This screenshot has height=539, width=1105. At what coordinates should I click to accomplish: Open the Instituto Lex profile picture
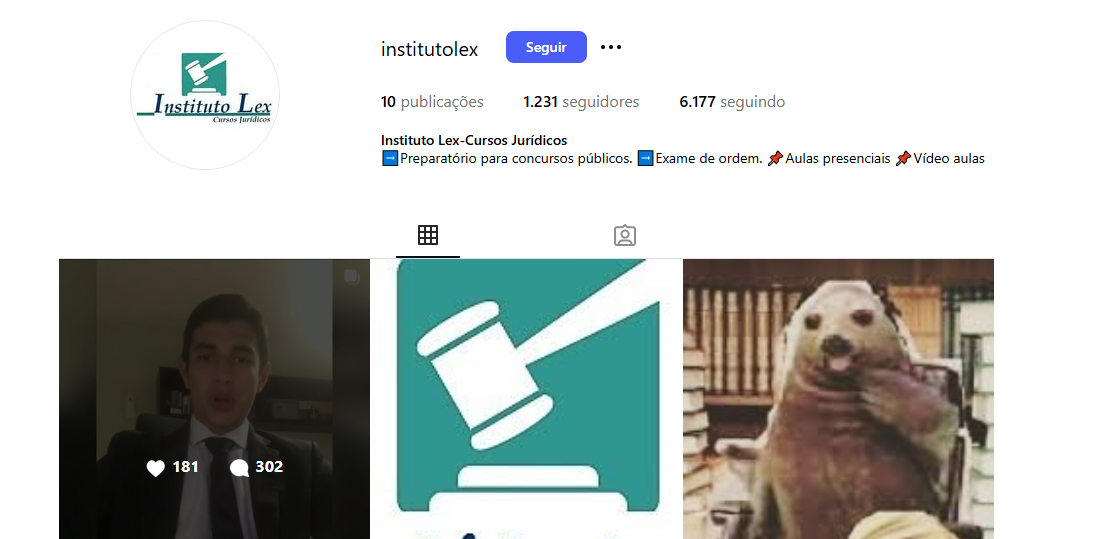coord(205,95)
